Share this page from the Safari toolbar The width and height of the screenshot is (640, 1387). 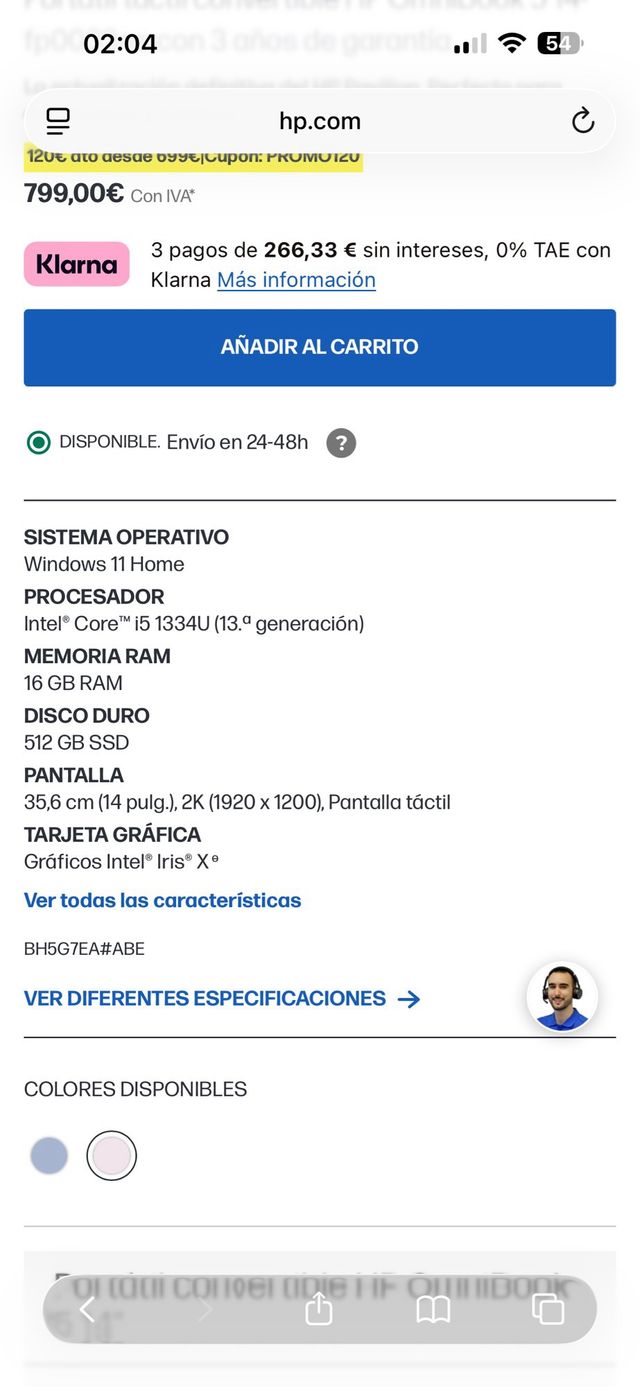point(318,1309)
